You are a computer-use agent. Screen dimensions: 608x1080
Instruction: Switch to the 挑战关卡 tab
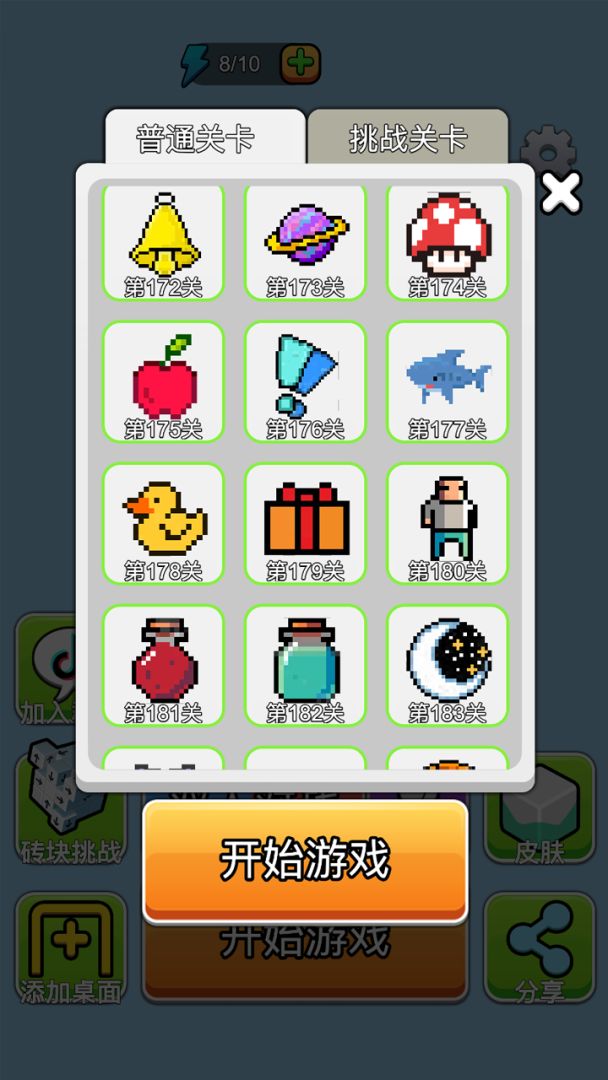click(x=408, y=138)
